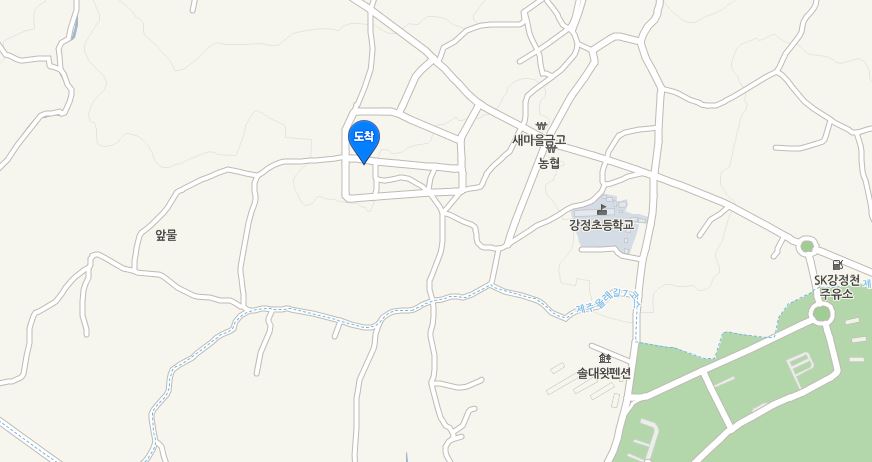Open the 솔대왓펜션 lodging marker

(x=604, y=358)
